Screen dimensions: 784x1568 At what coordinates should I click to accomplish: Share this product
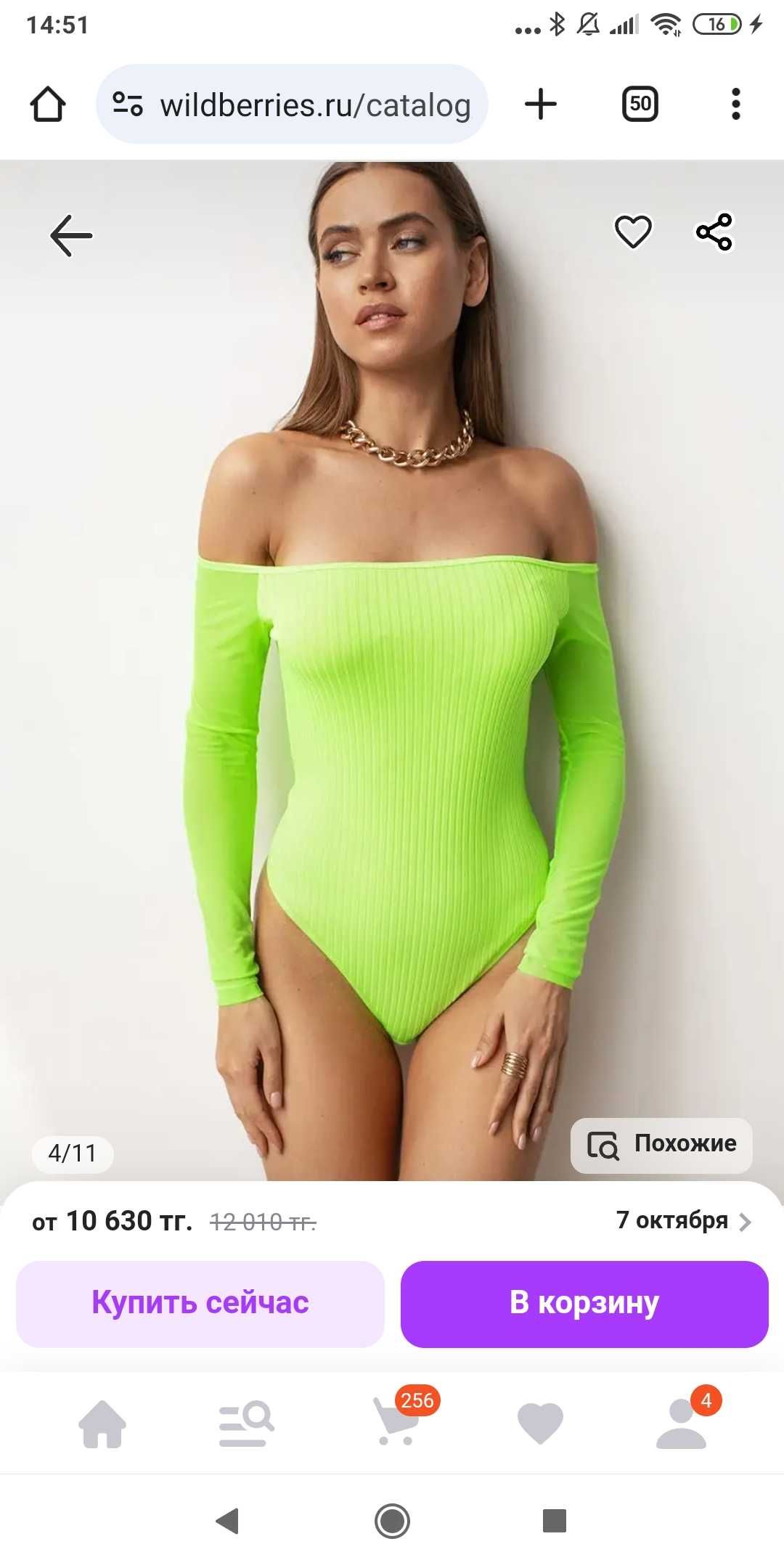(x=714, y=232)
